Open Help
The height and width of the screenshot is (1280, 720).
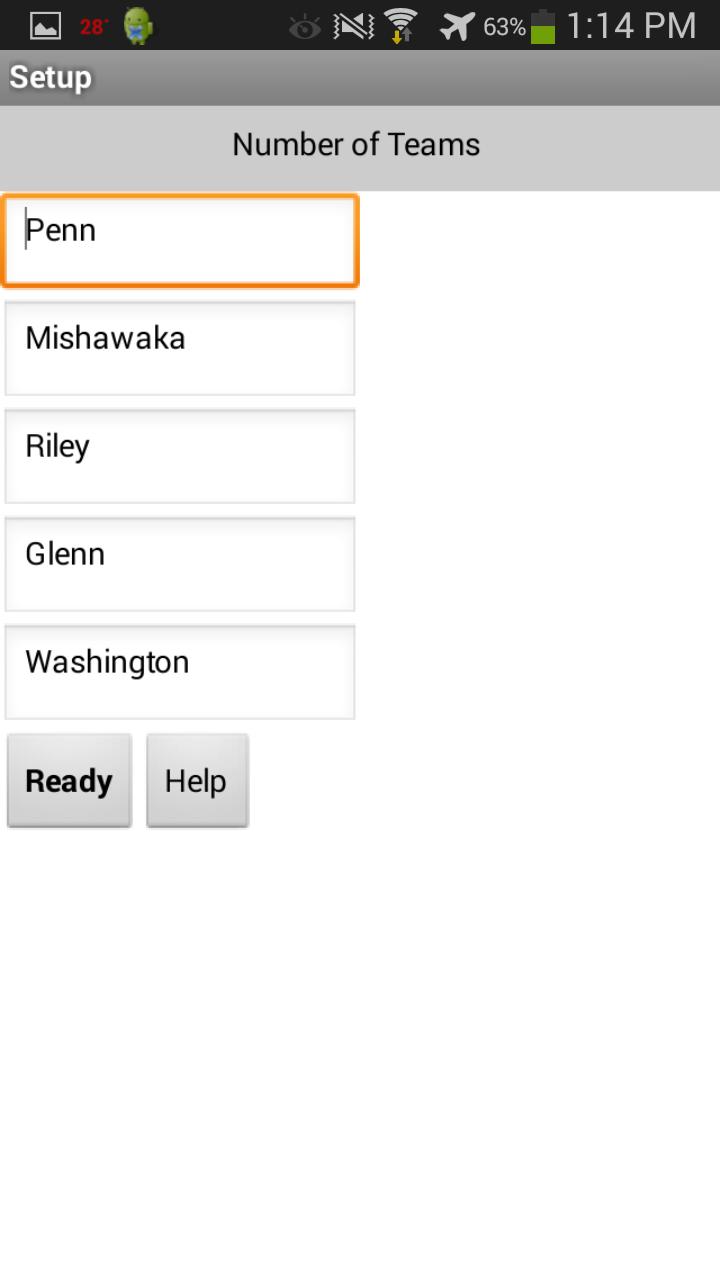click(197, 781)
